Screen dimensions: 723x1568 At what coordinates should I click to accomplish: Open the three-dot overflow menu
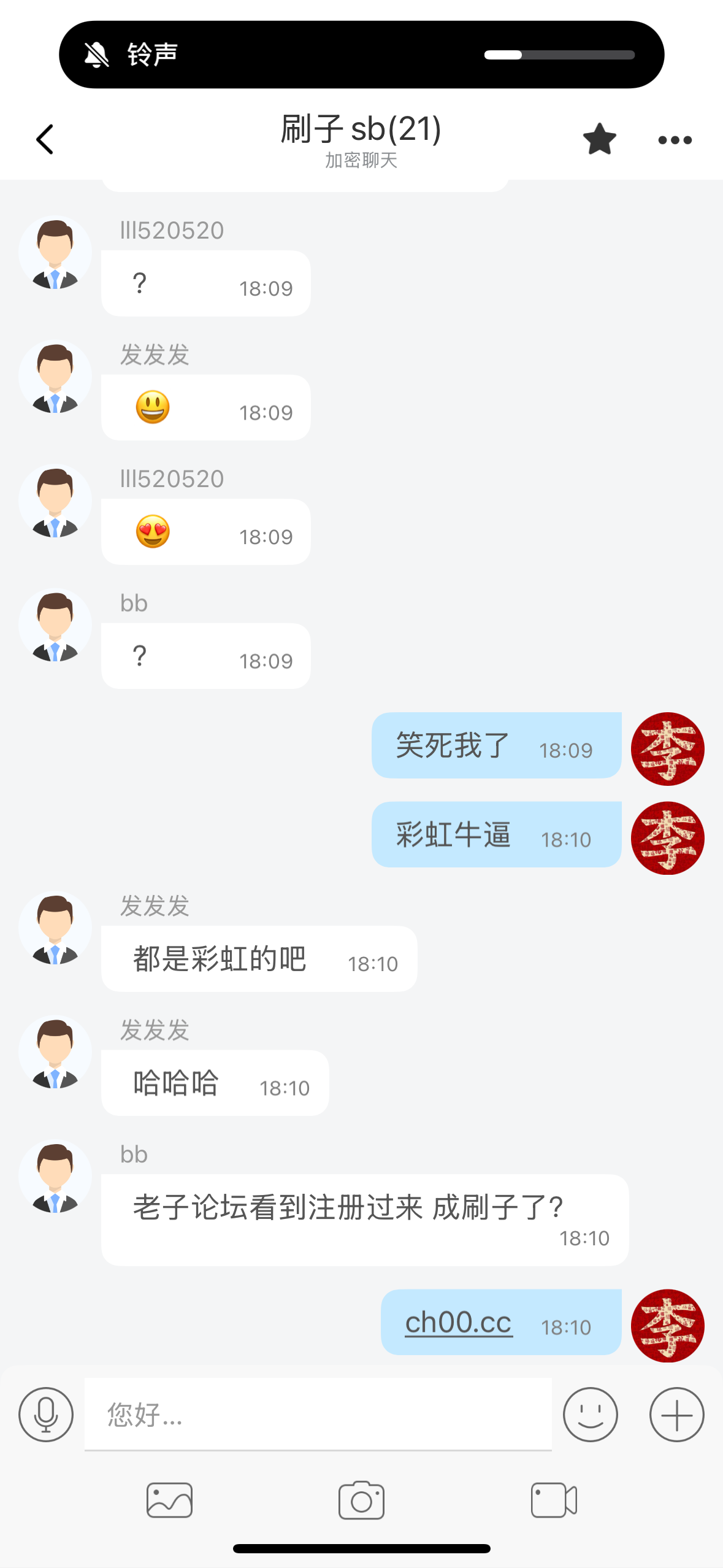pos(675,140)
